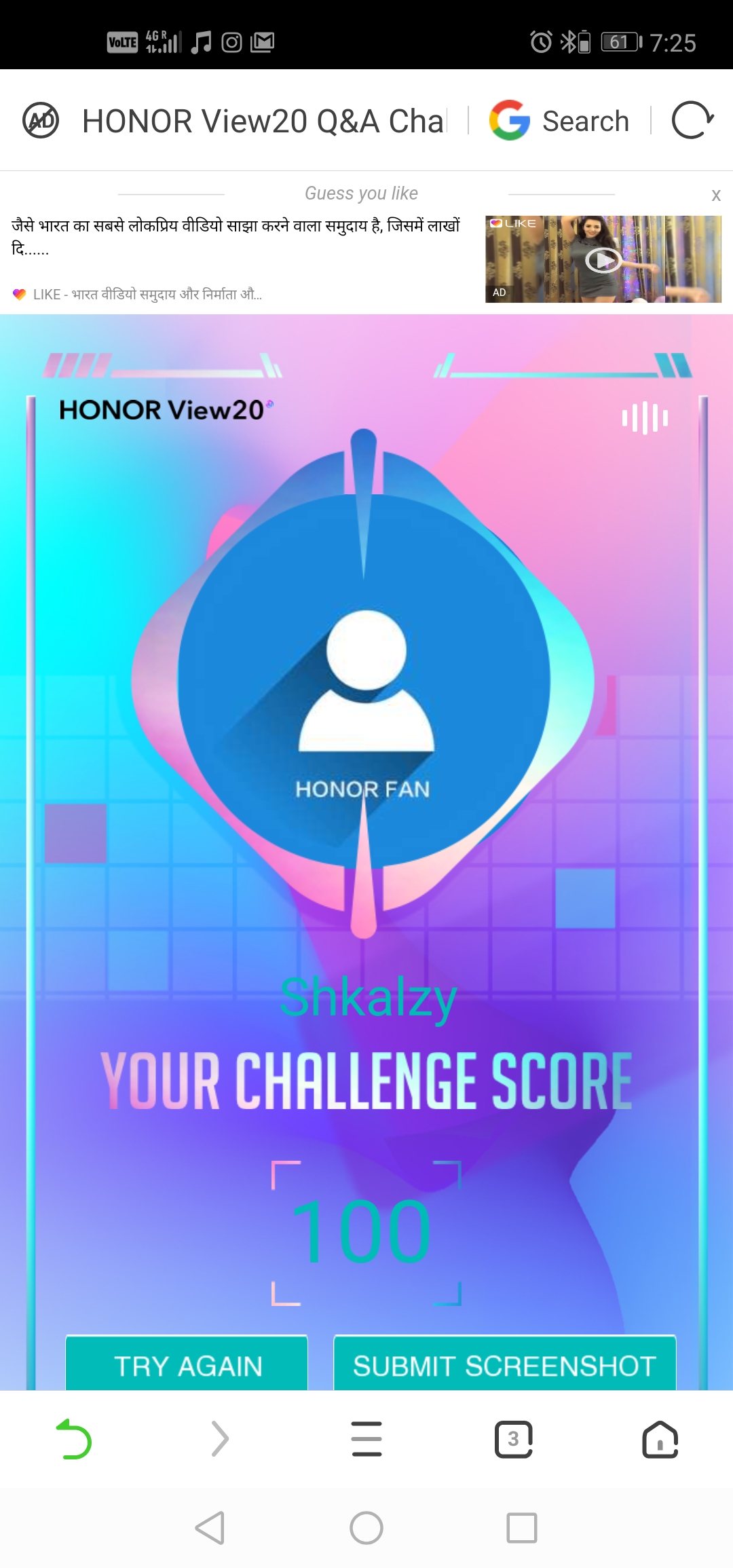Toggle the sound wave audio icon
This screenshot has height=1568, width=733.
click(645, 417)
